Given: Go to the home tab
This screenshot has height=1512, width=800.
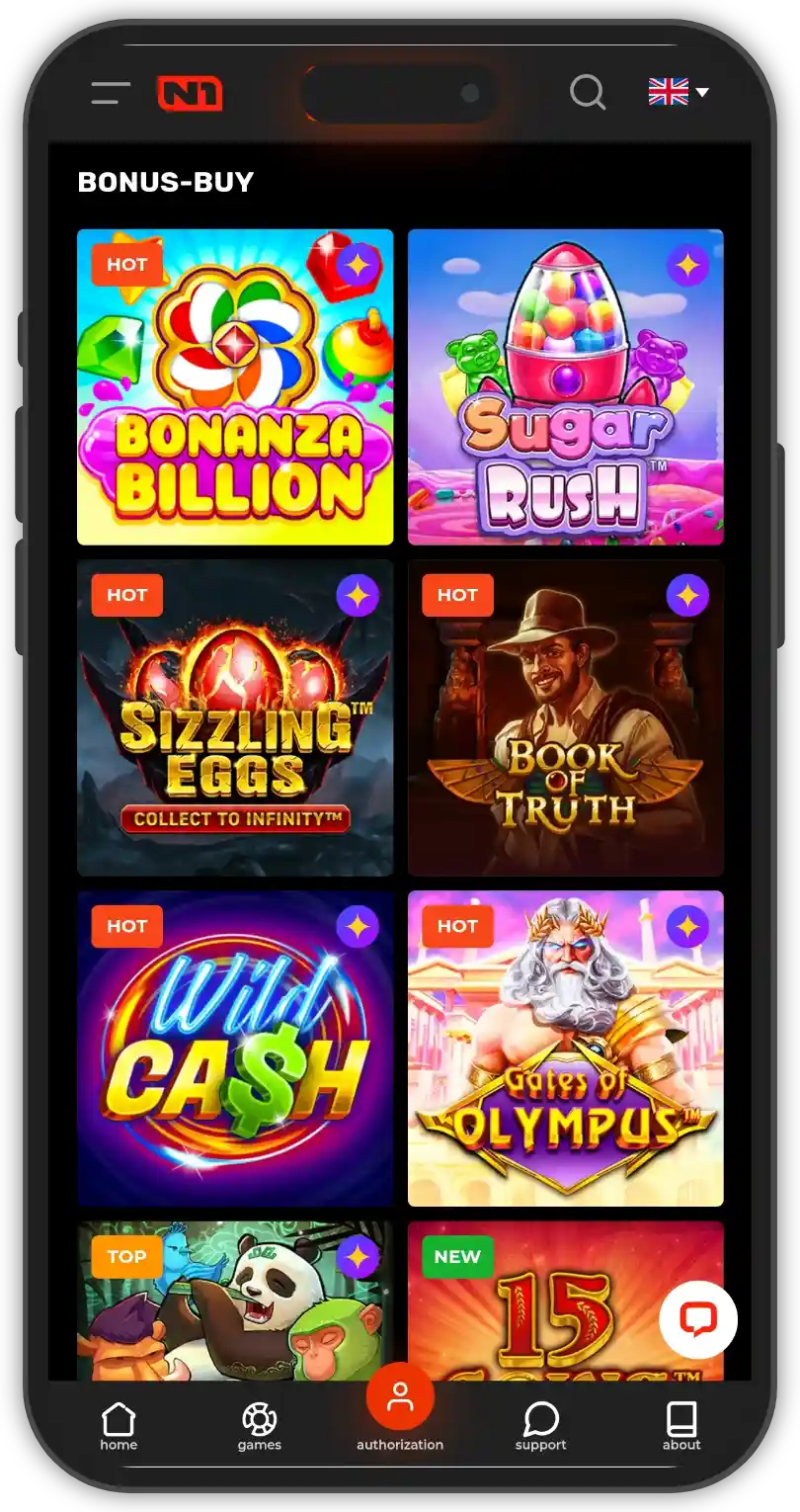Looking at the screenshot, I should (119, 1426).
